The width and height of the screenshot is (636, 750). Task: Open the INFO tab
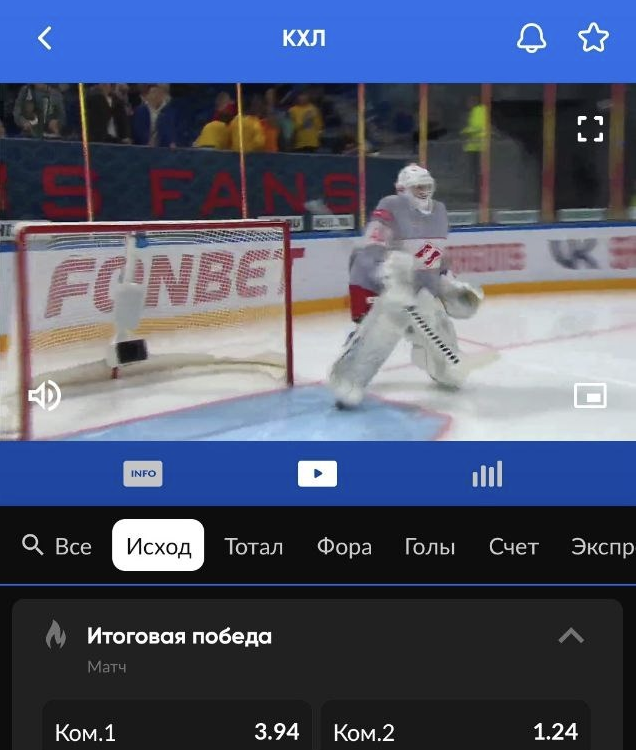tap(143, 474)
